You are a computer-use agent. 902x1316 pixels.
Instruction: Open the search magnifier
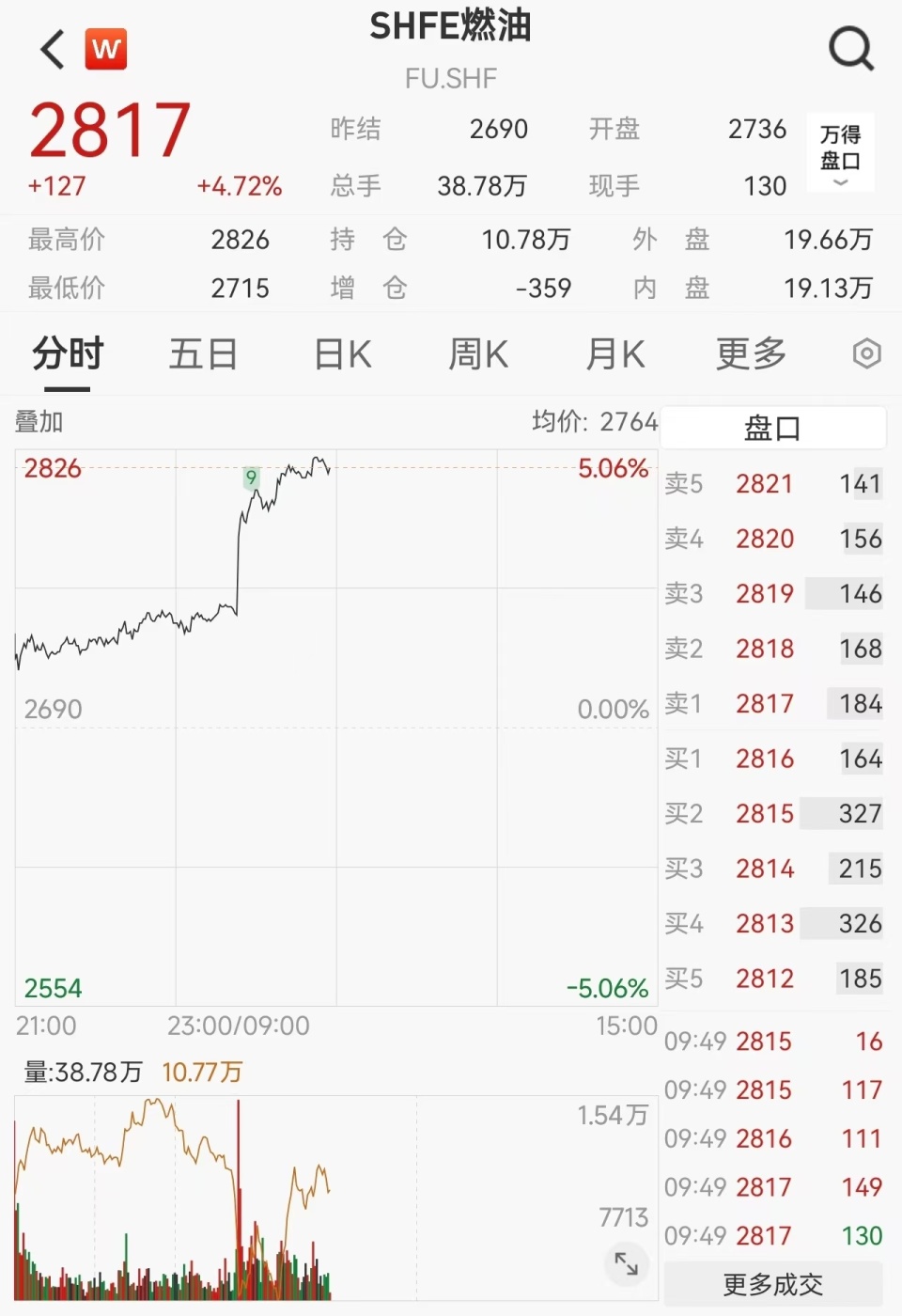click(x=848, y=48)
